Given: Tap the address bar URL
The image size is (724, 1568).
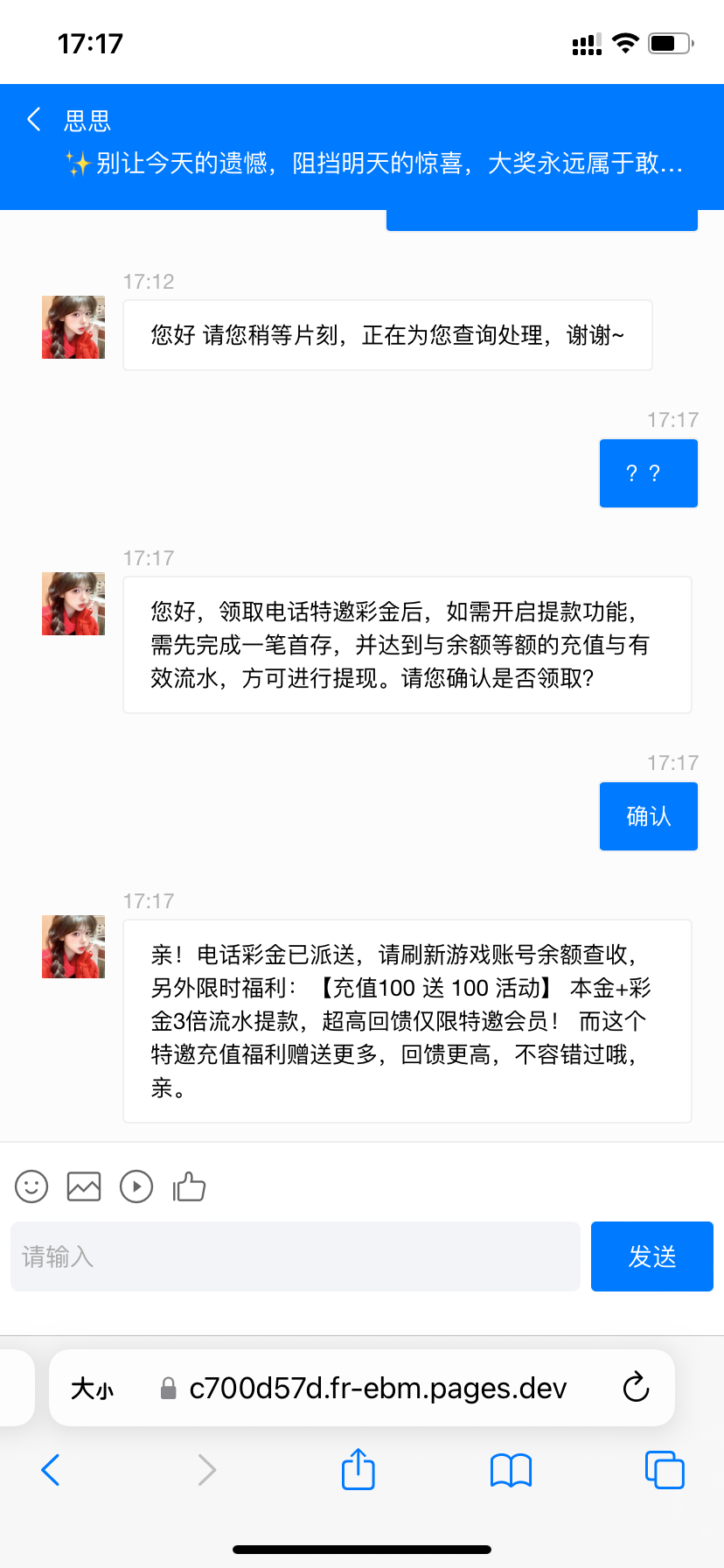Looking at the screenshot, I should [378, 1389].
